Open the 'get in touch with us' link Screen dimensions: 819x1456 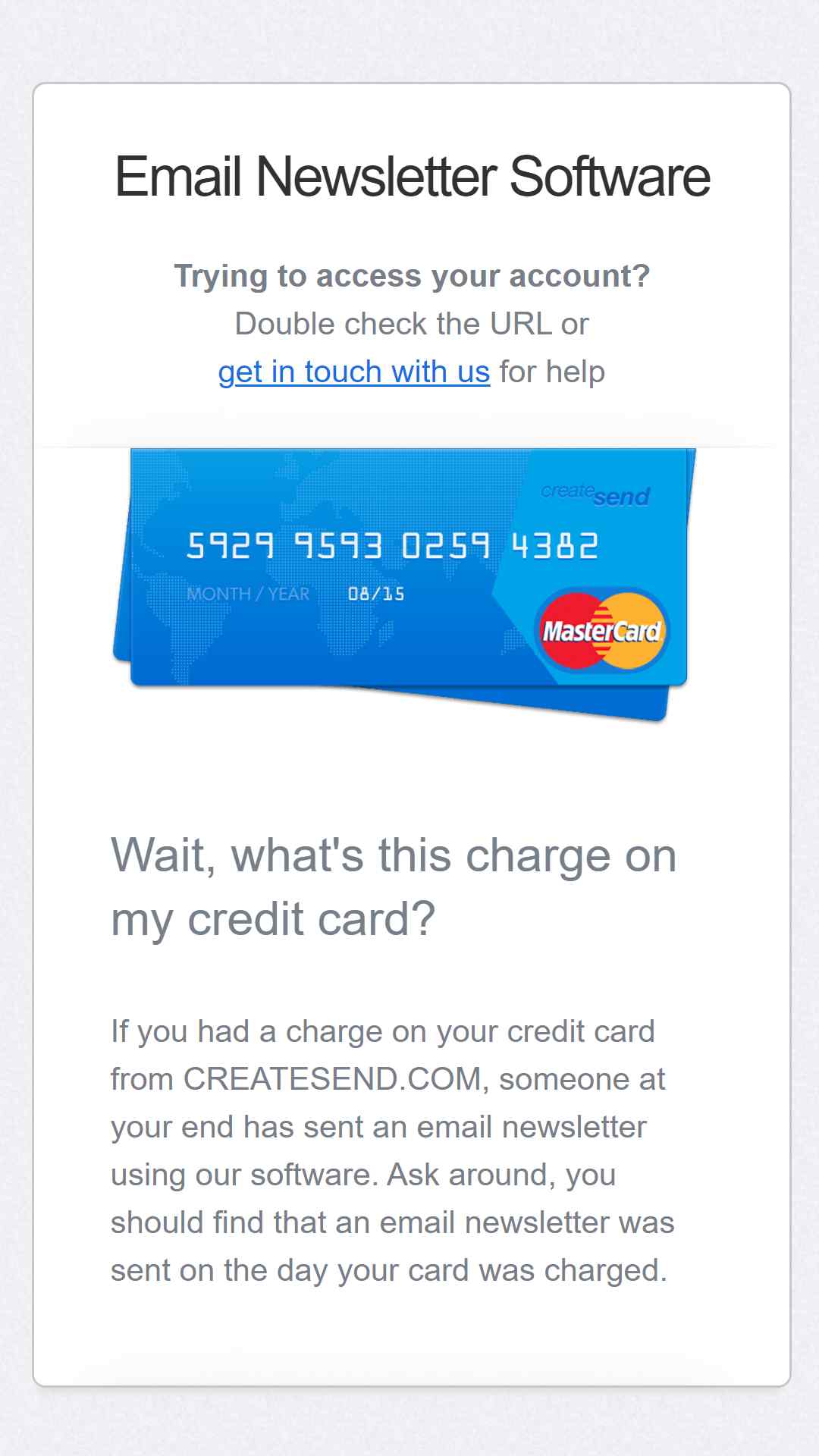(354, 372)
